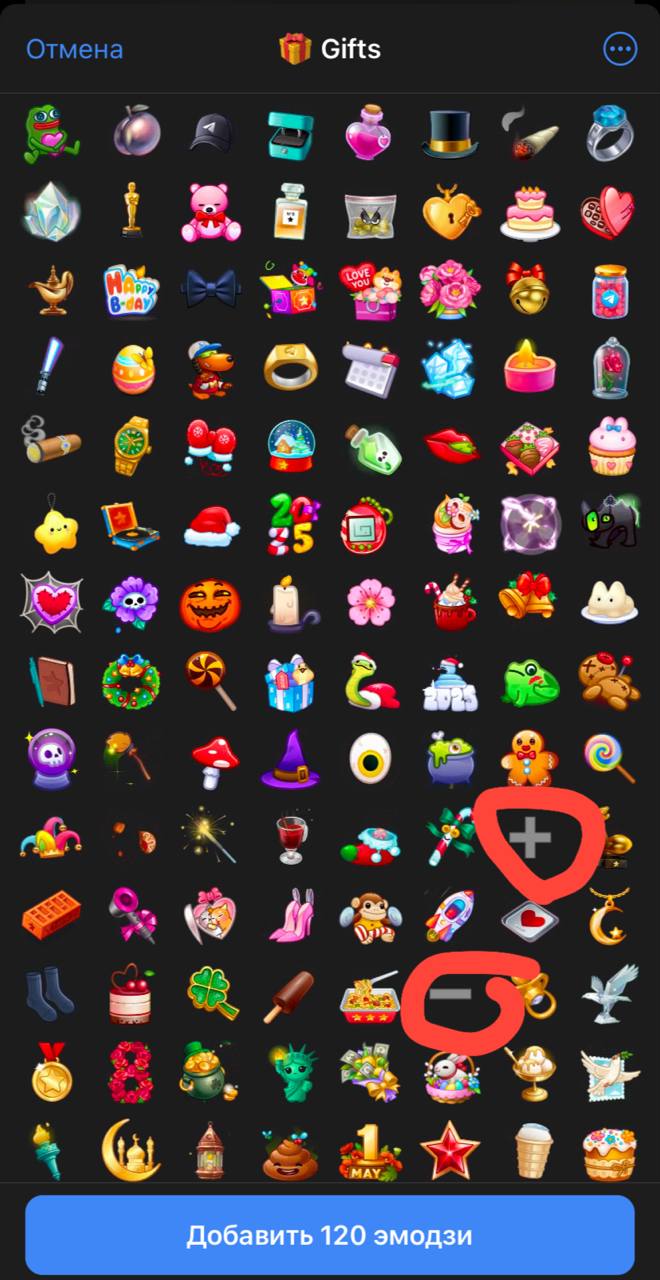660x1280 pixels.
Task: Pick the four-leaf clover emoji
Action: tap(210, 993)
